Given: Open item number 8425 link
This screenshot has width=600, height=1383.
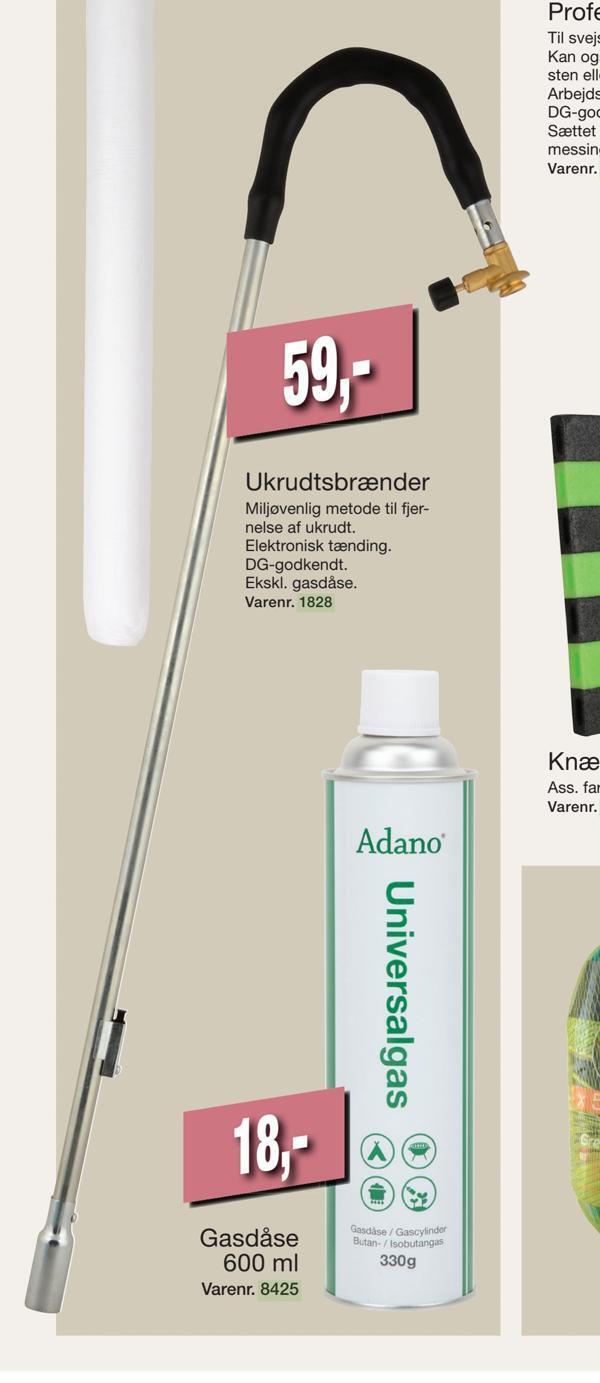Looking at the screenshot, I should coord(279,1289).
